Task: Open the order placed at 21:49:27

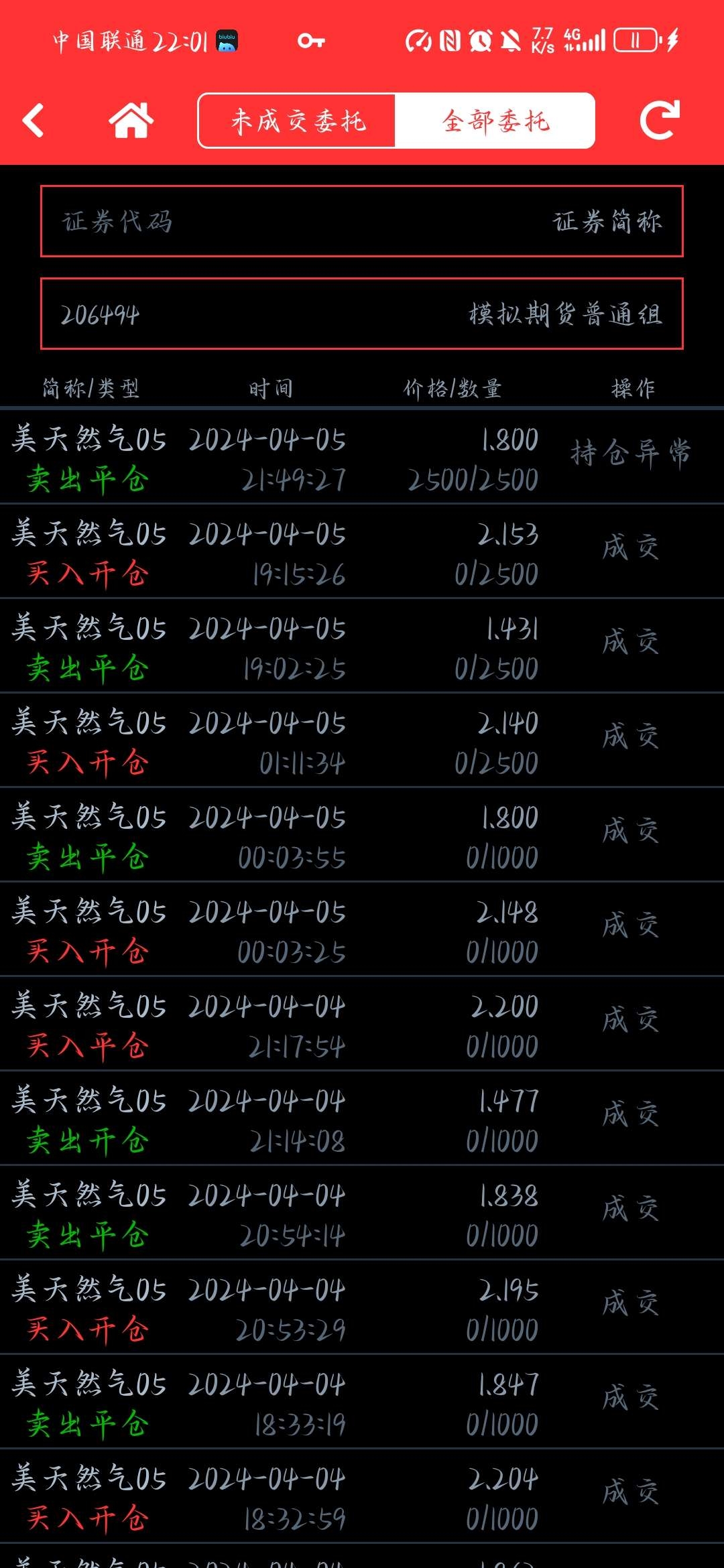Action: click(362, 457)
